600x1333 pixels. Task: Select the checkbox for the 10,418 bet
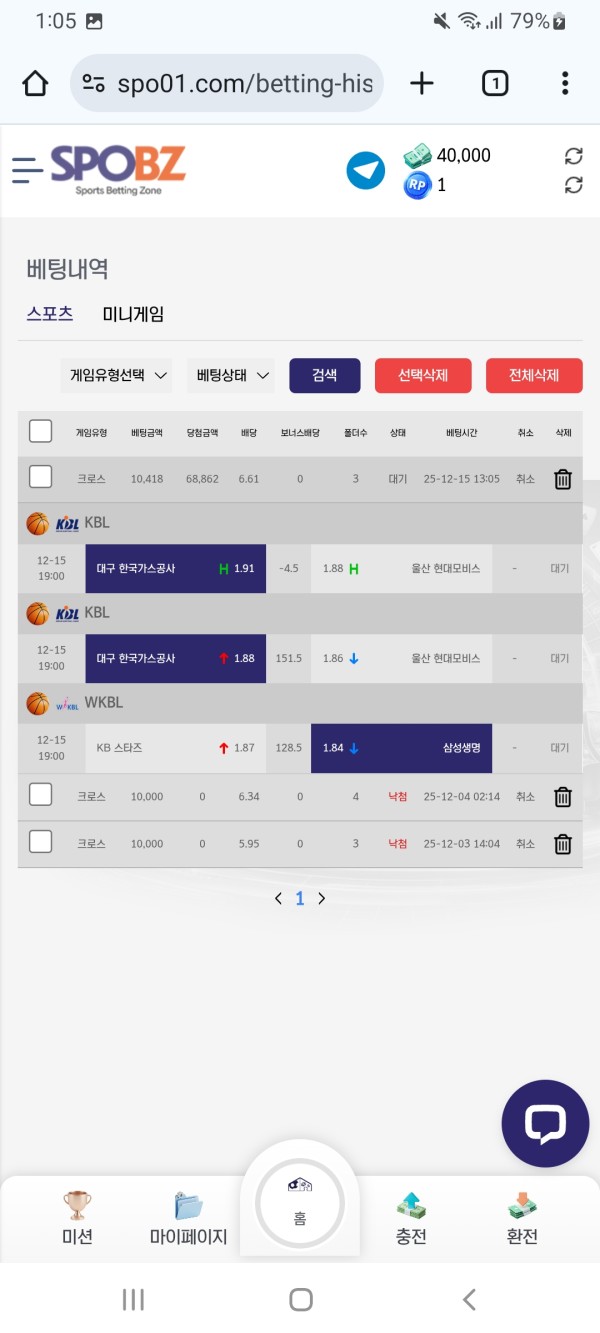tap(40, 478)
